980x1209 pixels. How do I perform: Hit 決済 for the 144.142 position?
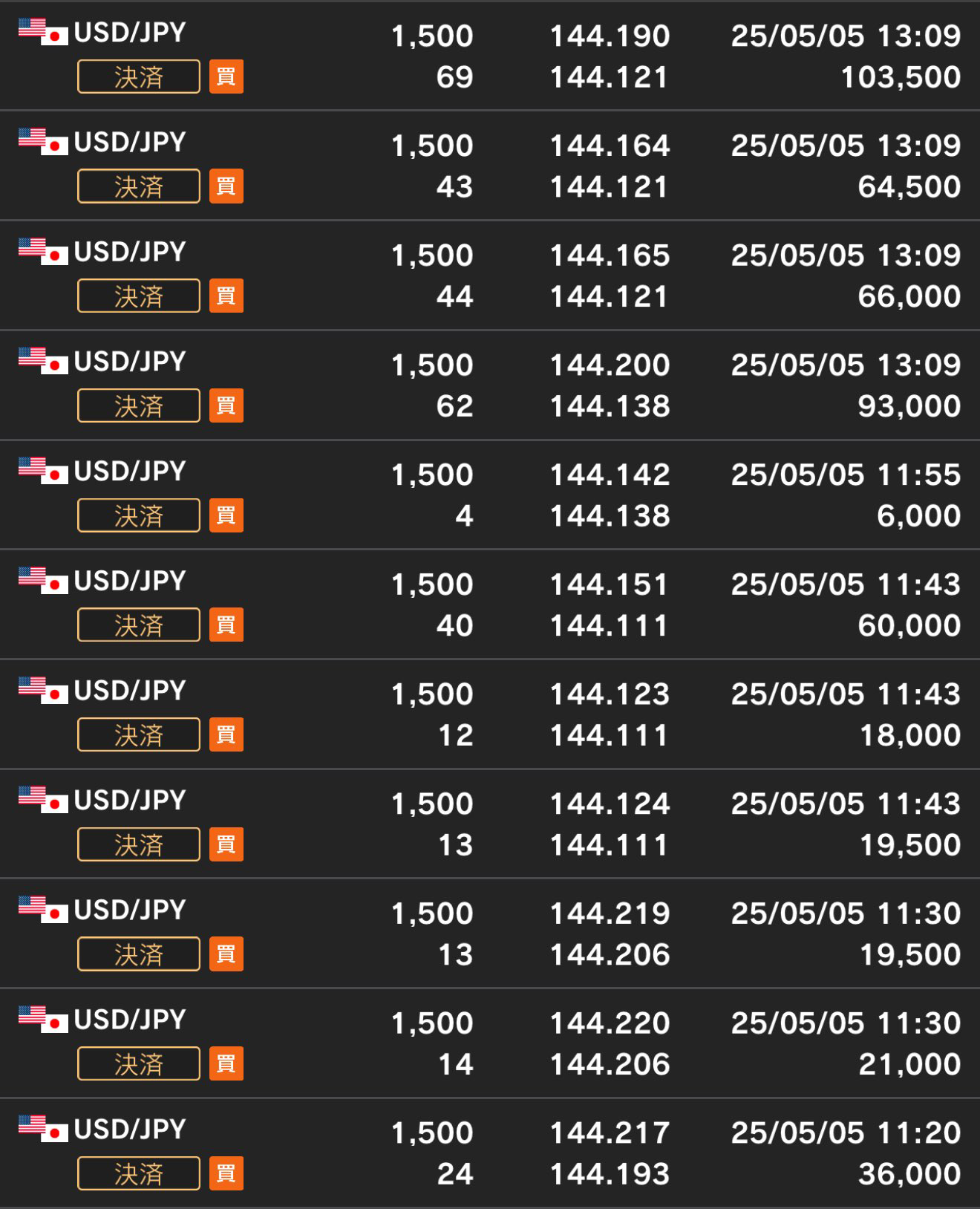[139, 515]
